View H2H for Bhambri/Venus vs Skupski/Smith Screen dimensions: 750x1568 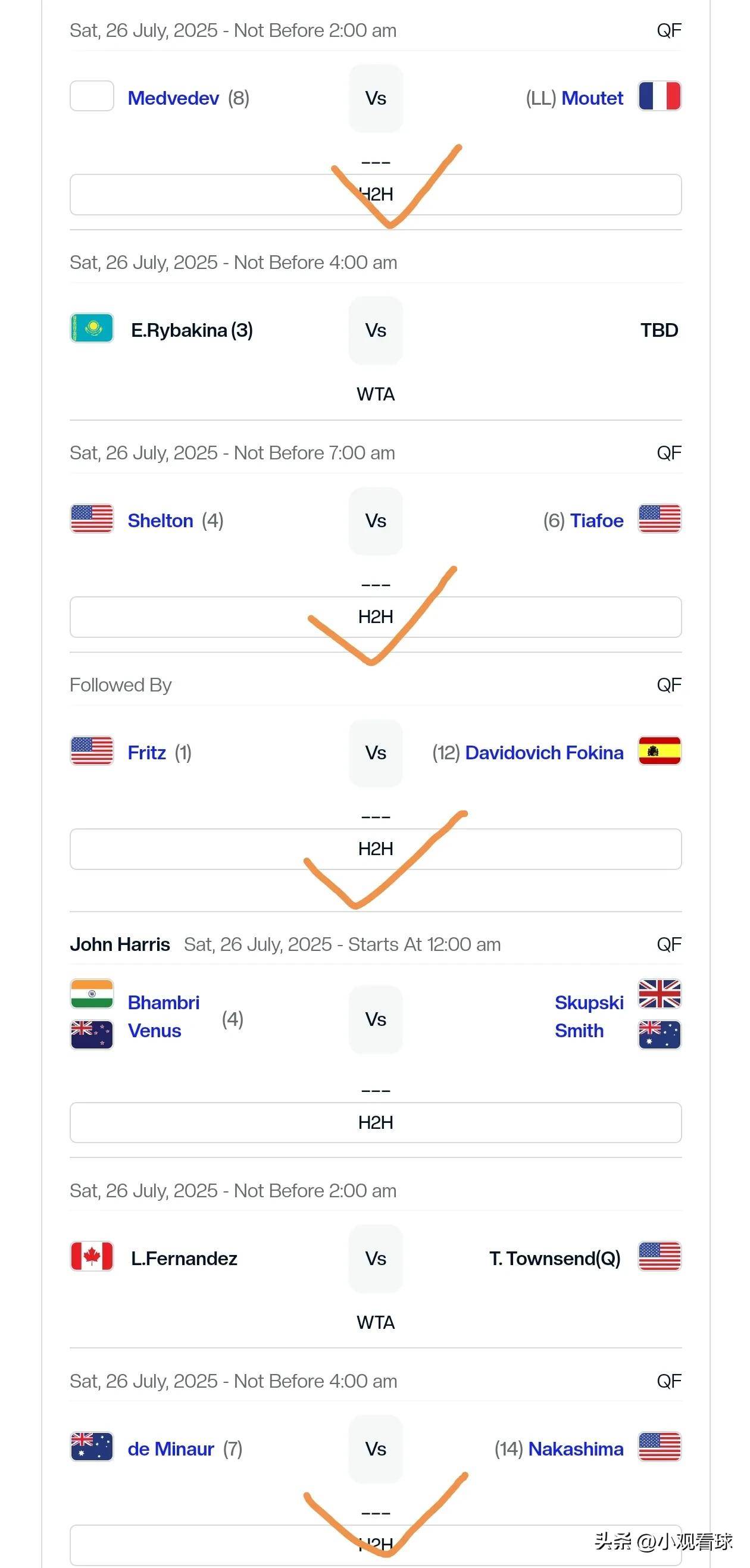376,1122
